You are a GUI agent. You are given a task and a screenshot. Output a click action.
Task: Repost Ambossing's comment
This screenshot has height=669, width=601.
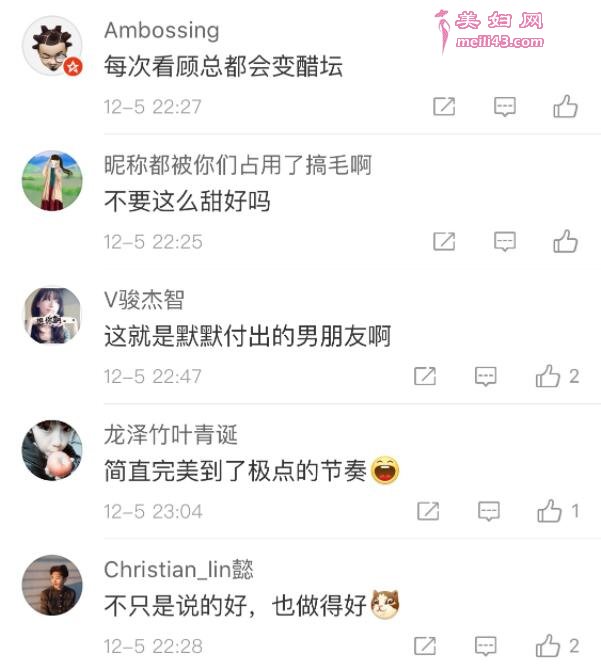(x=444, y=106)
